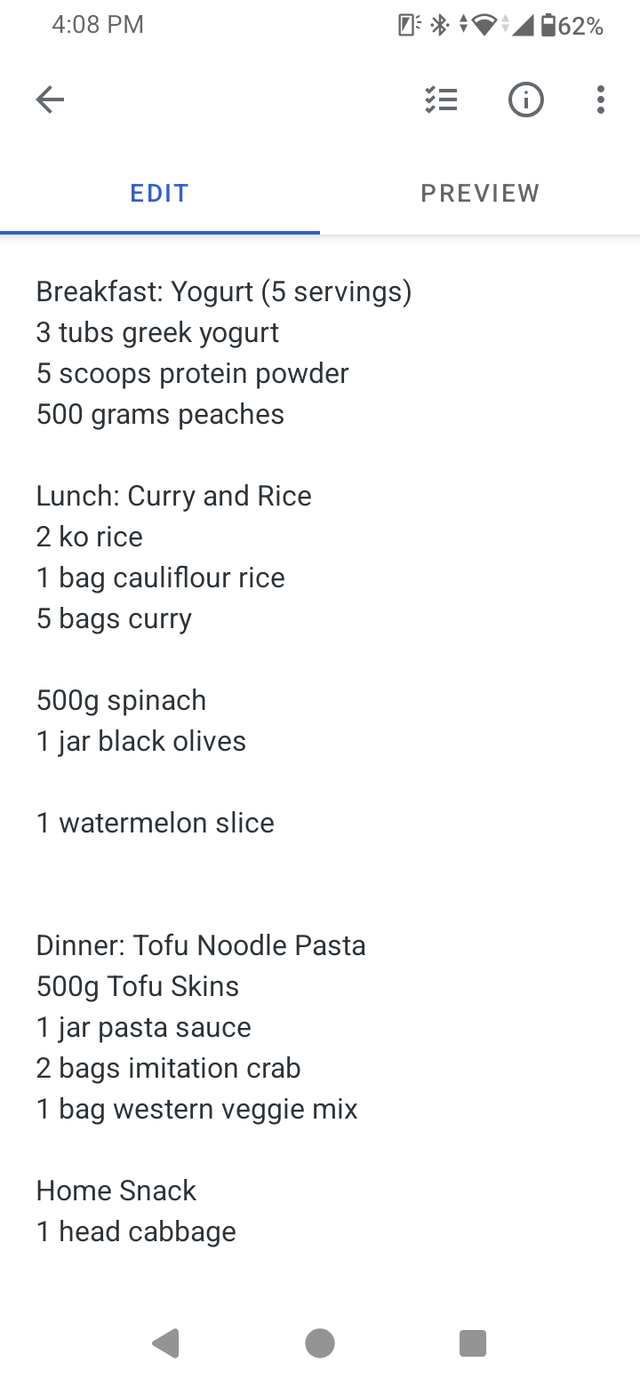Screen dimensions: 640x1386
Task: Switch to the Preview tab
Action: pos(480,193)
